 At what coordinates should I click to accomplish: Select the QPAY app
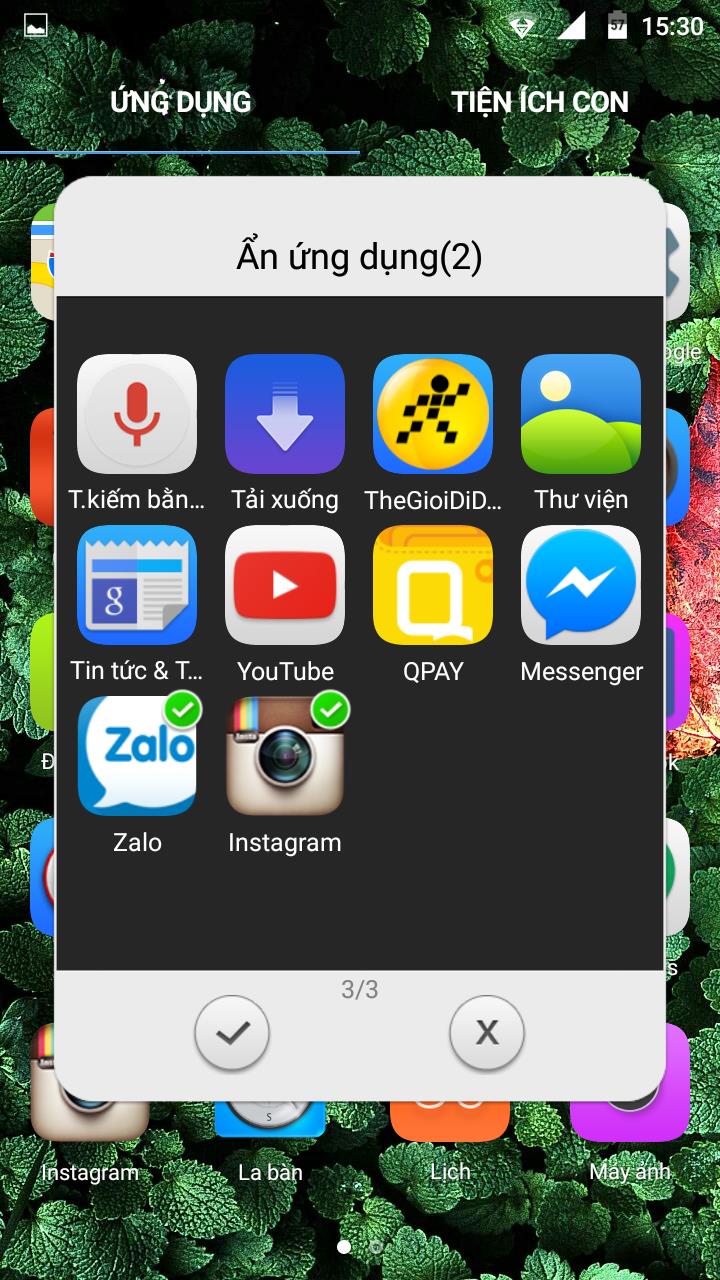(433, 585)
